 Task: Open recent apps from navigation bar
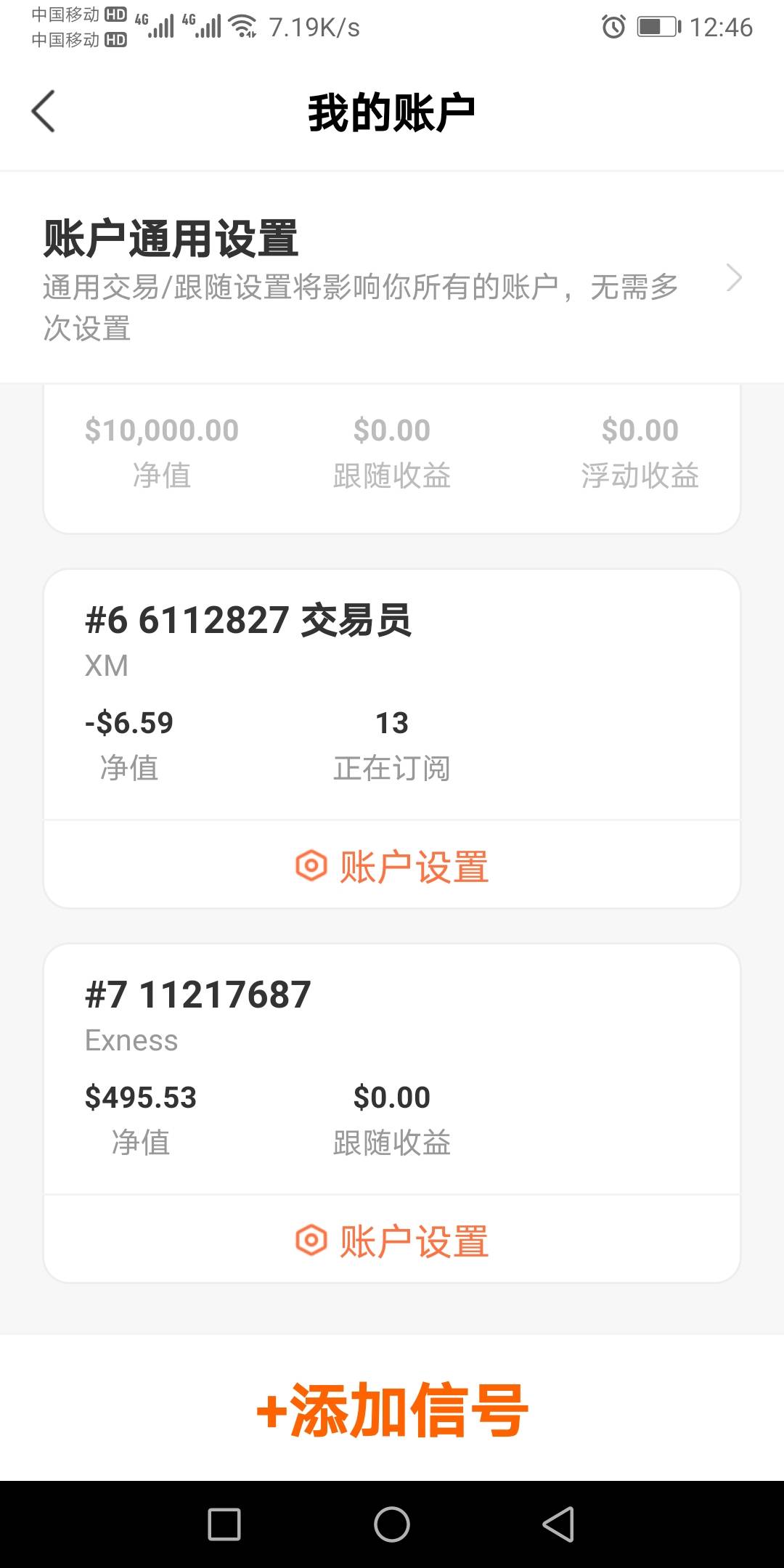(x=224, y=1524)
